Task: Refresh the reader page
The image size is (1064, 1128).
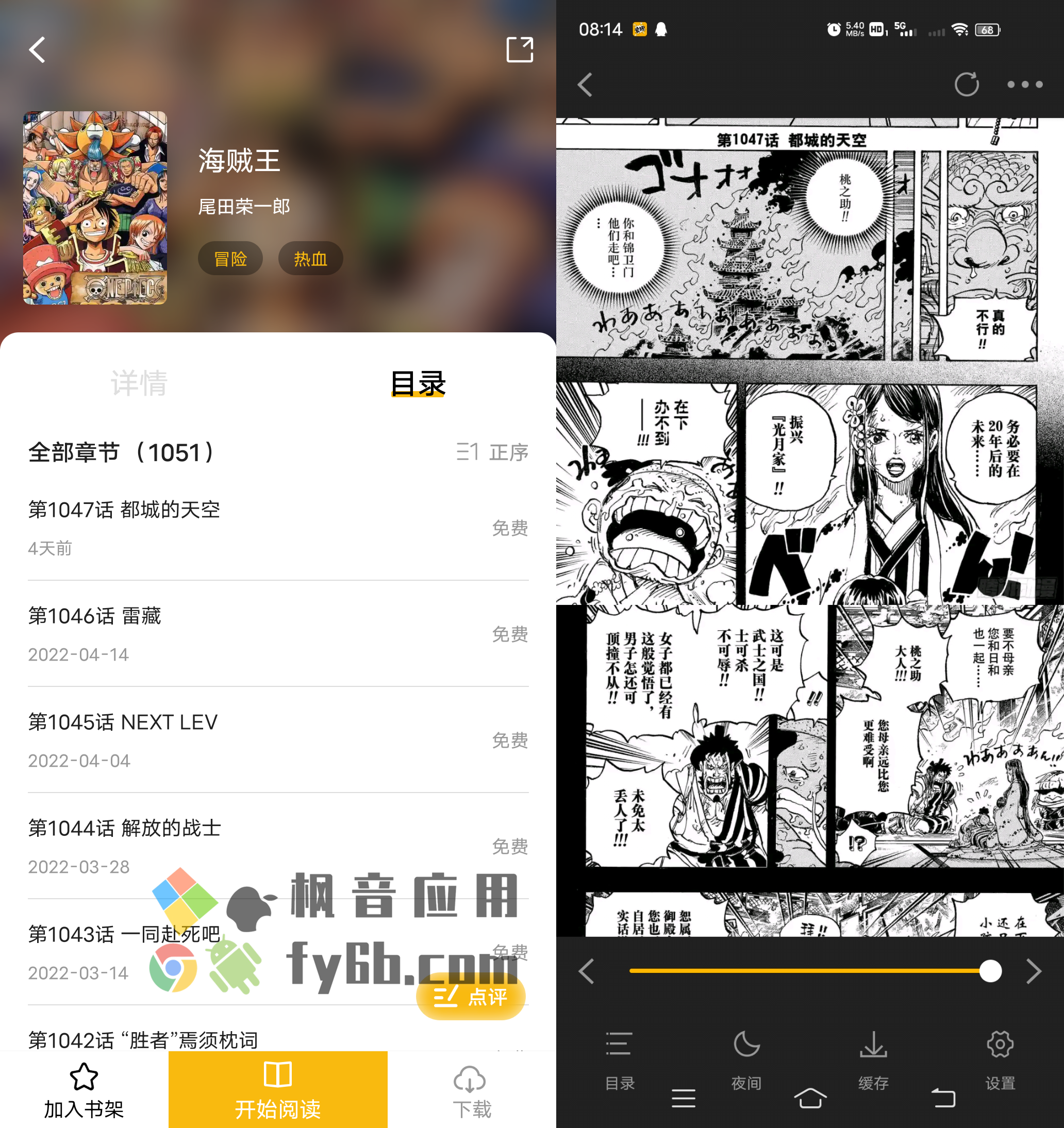Action: click(967, 85)
